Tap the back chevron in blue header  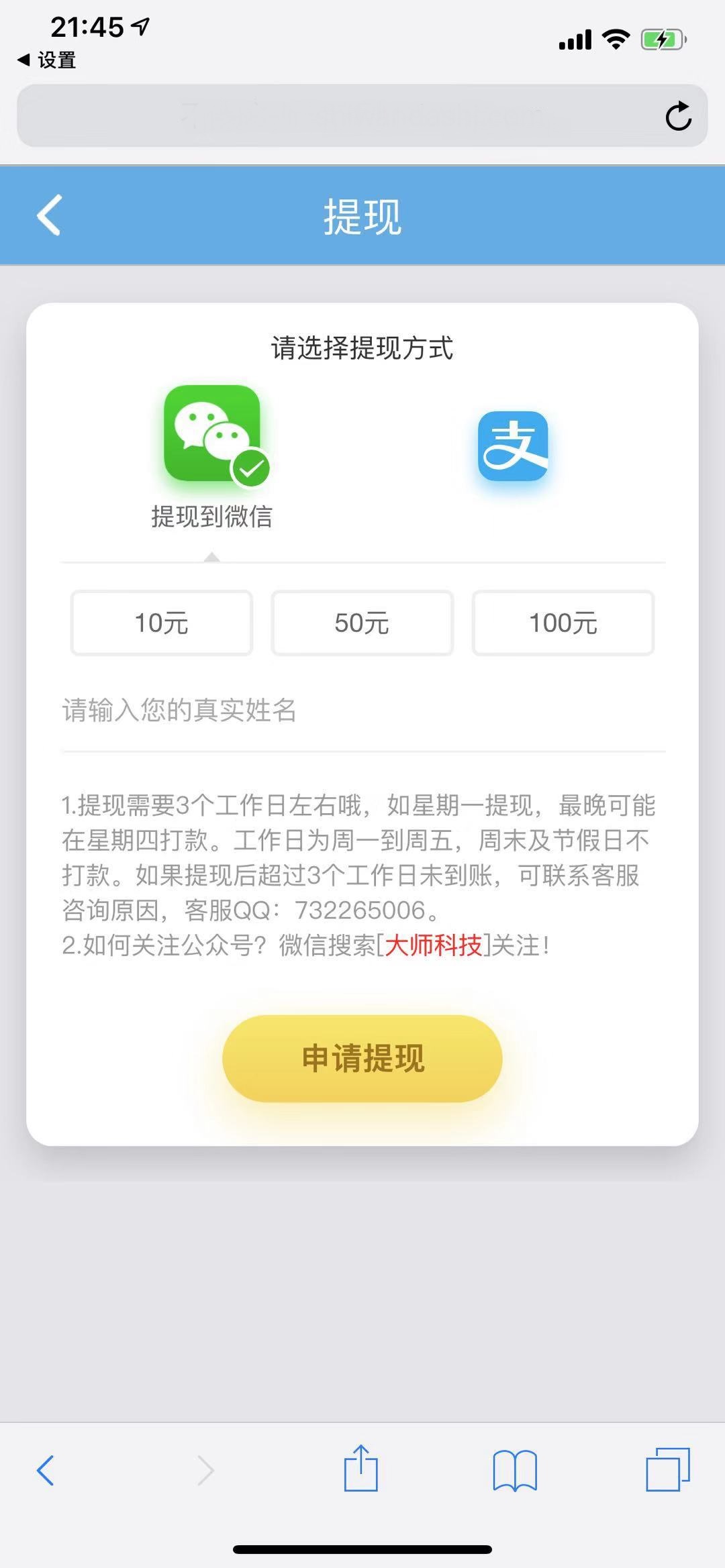48,216
